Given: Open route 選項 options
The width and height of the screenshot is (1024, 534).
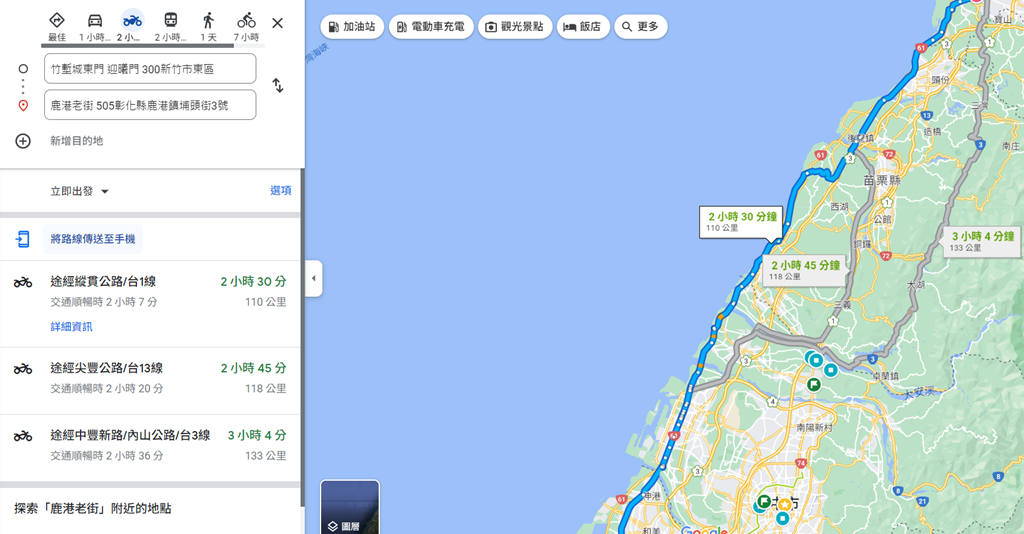Looking at the screenshot, I should (x=281, y=191).
